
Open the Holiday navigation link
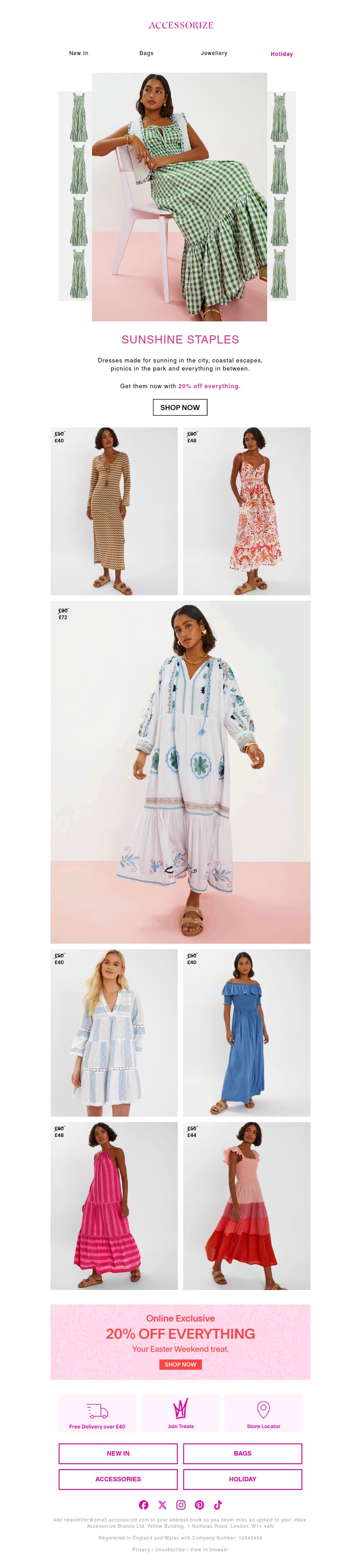281,54
